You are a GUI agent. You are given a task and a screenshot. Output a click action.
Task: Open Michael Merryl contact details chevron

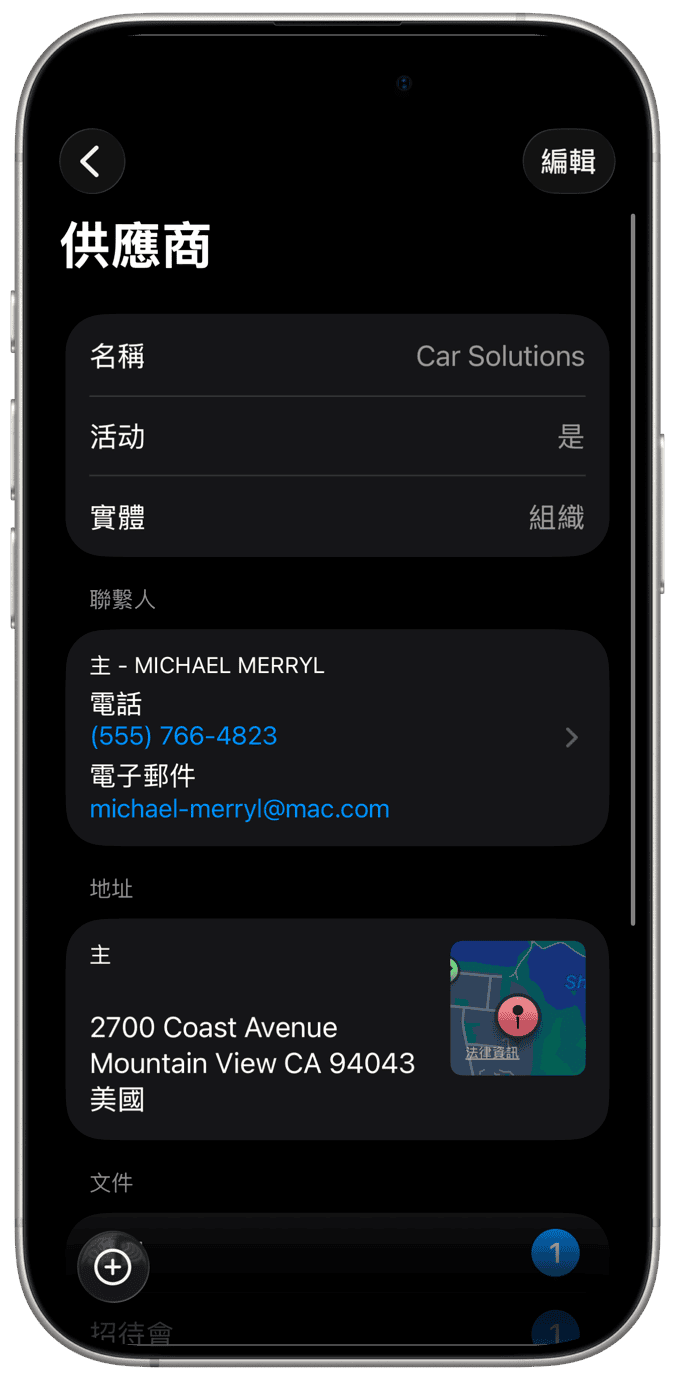click(571, 737)
